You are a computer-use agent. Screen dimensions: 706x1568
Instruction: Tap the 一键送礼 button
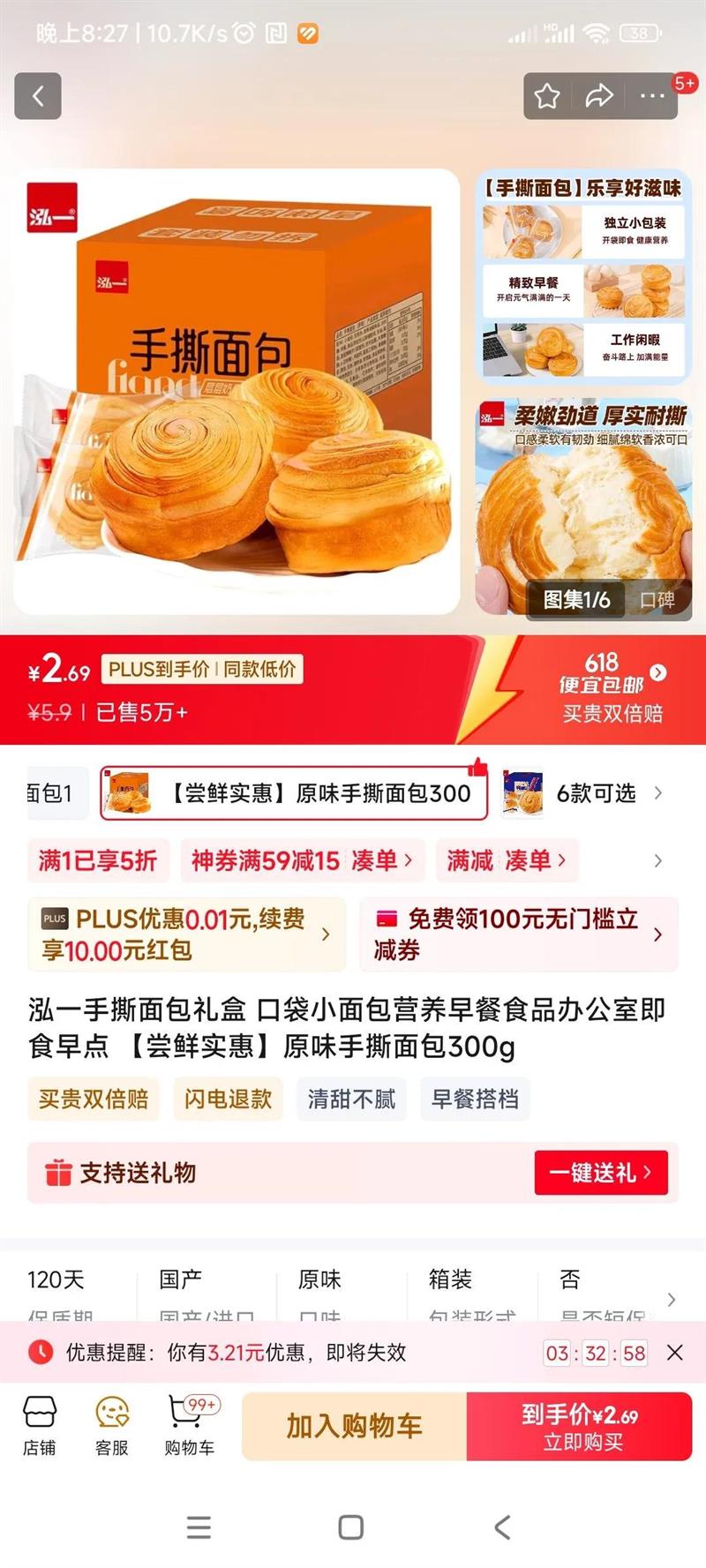[601, 1173]
